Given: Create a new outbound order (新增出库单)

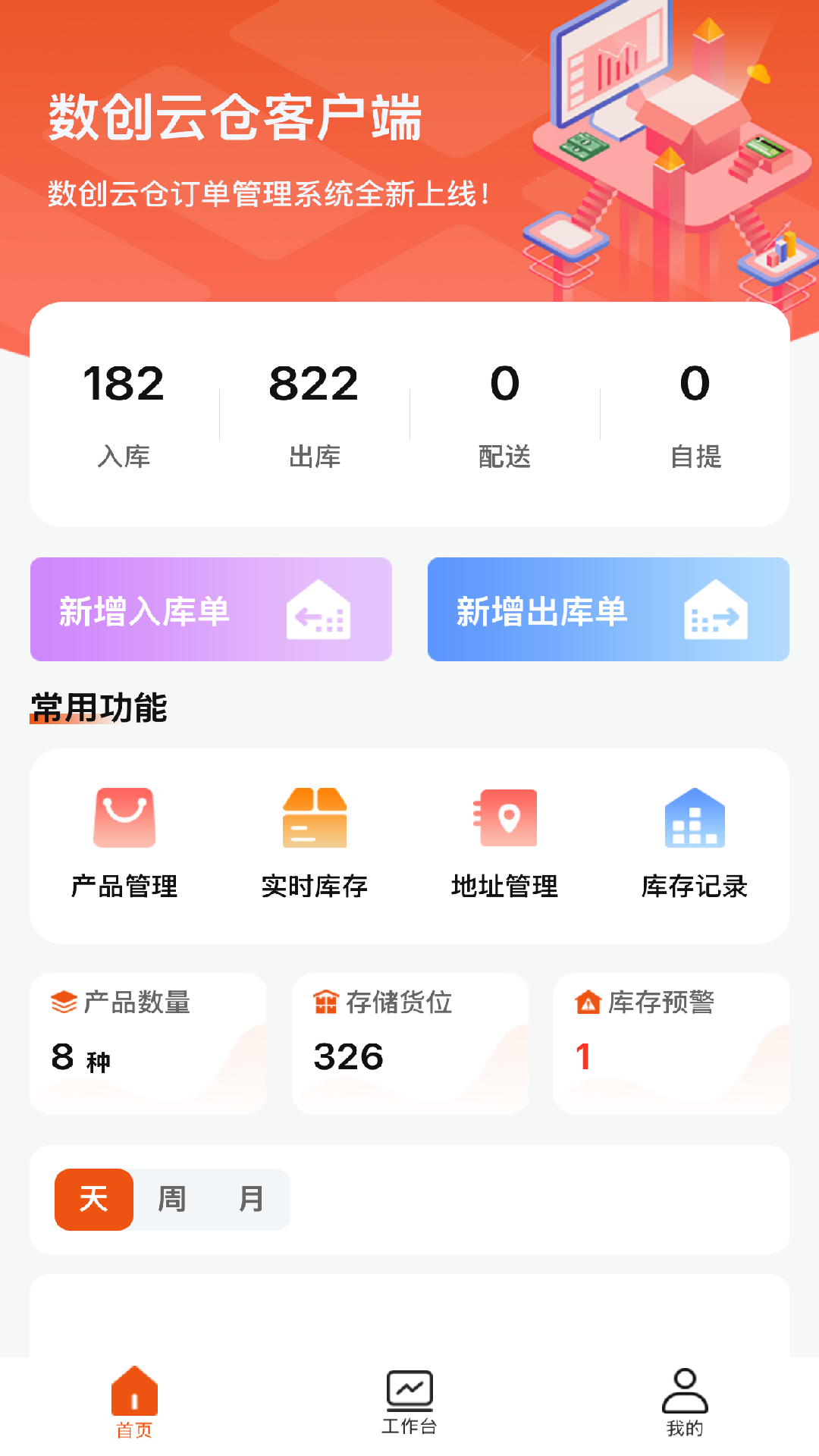Looking at the screenshot, I should (x=608, y=610).
